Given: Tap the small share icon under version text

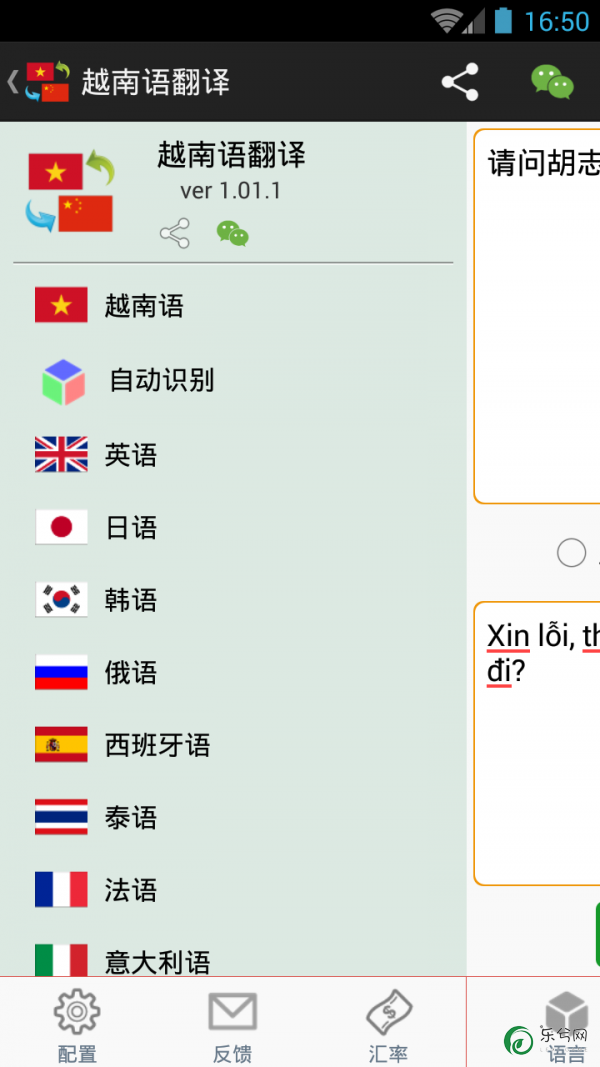Looking at the screenshot, I should tap(175, 234).
